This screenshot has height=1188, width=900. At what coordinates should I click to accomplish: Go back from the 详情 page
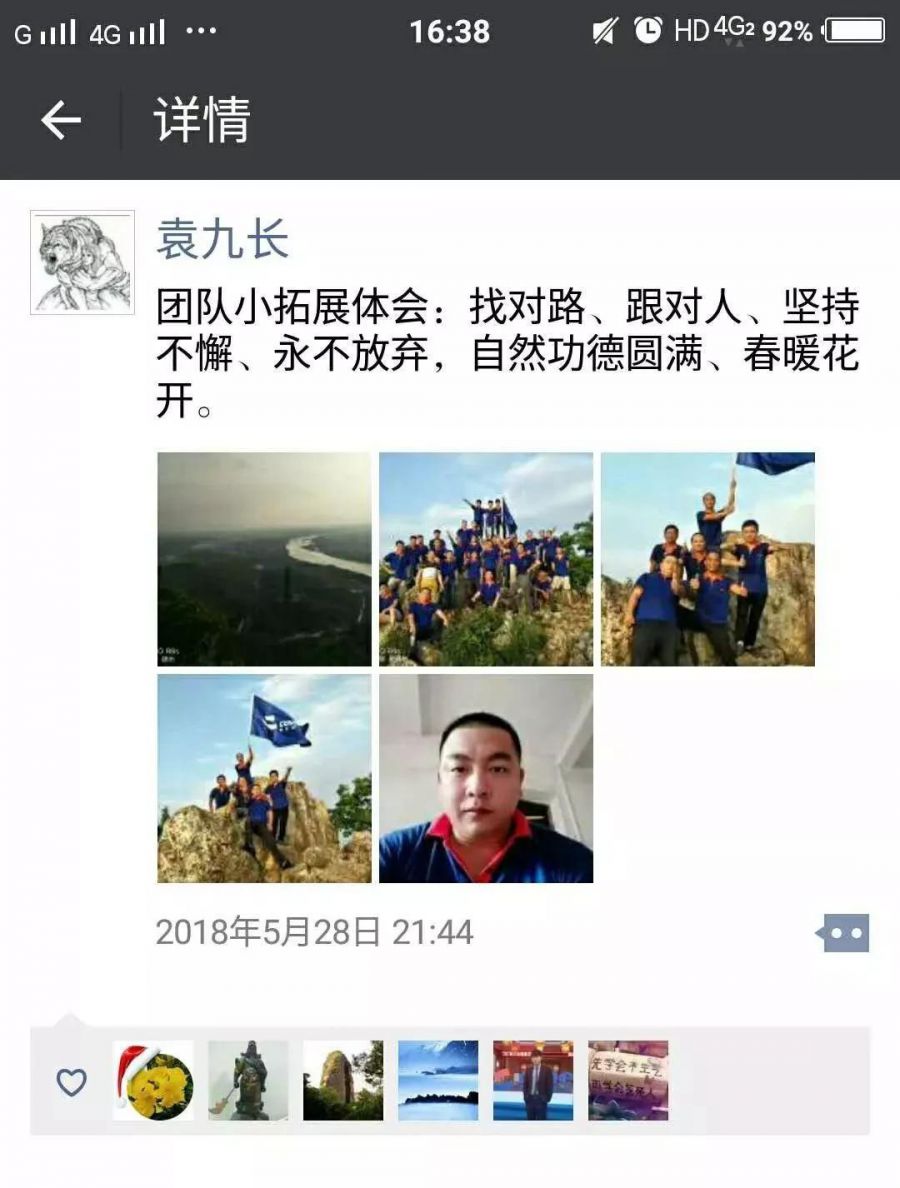point(60,121)
